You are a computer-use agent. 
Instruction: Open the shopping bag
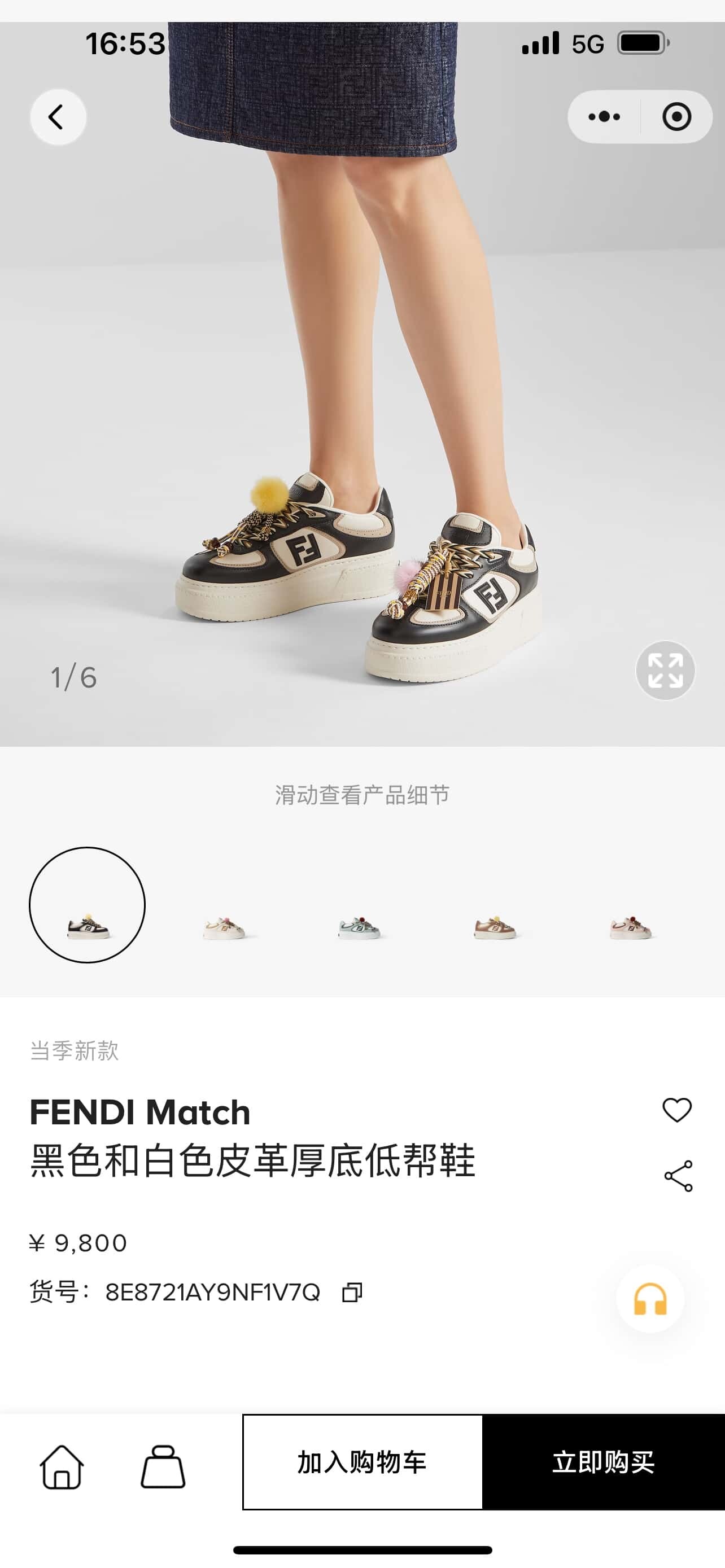pos(163,1467)
